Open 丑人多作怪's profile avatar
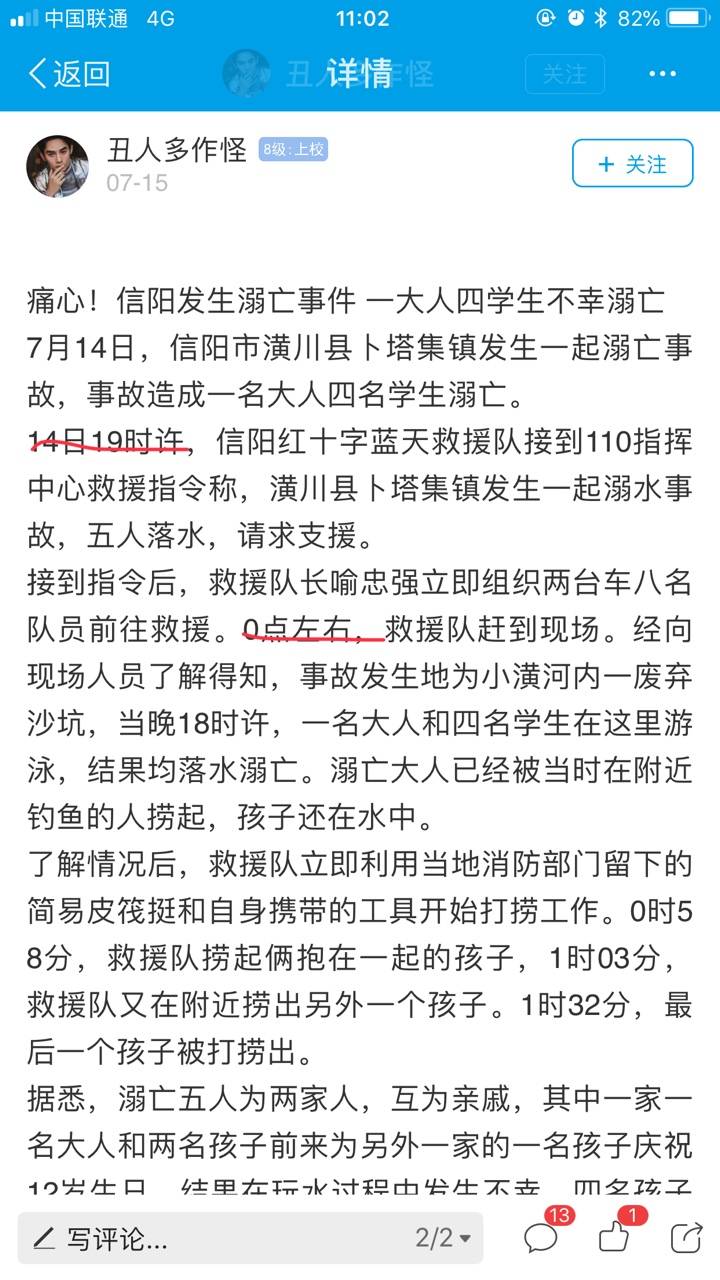The image size is (720, 1280). pyautogui.click(x=57, y=164)
